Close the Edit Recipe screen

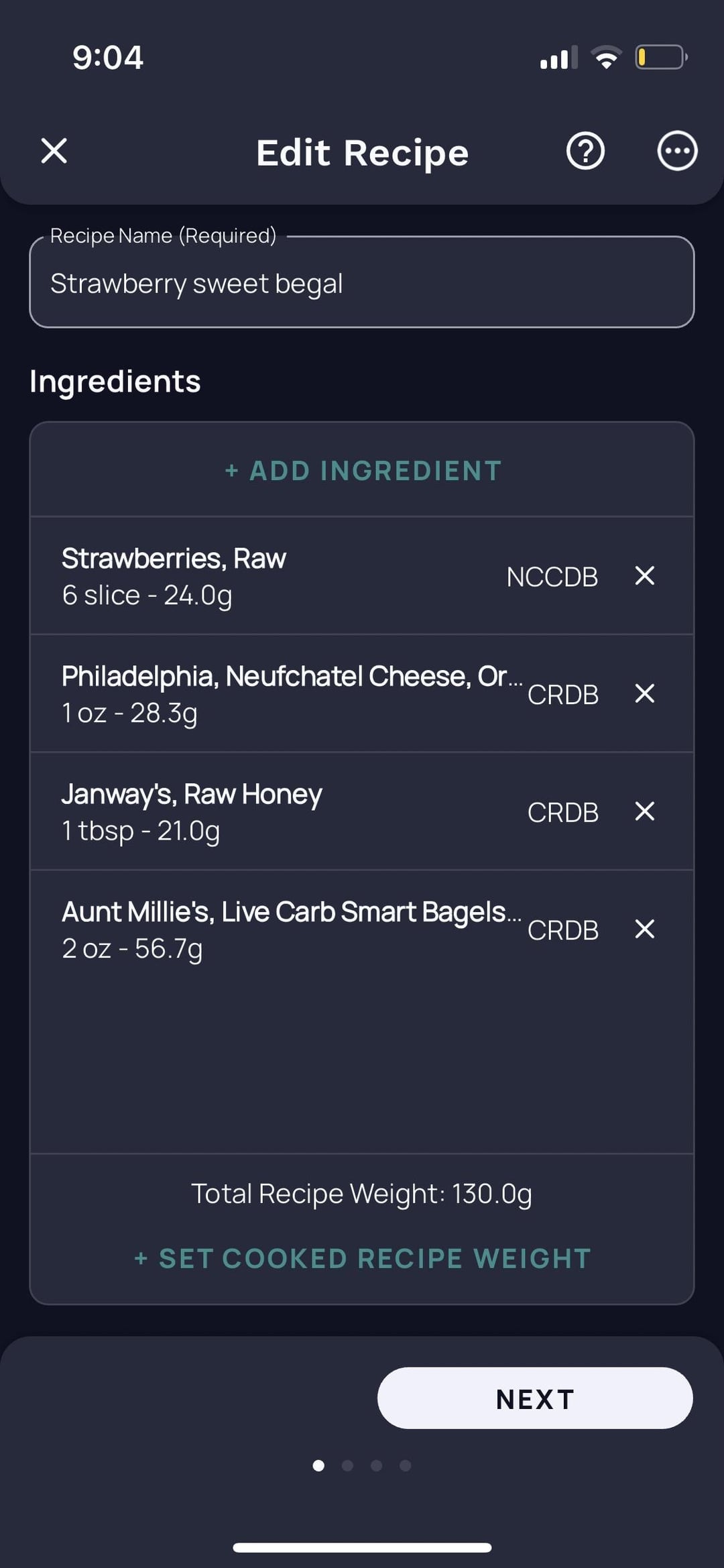54,151
